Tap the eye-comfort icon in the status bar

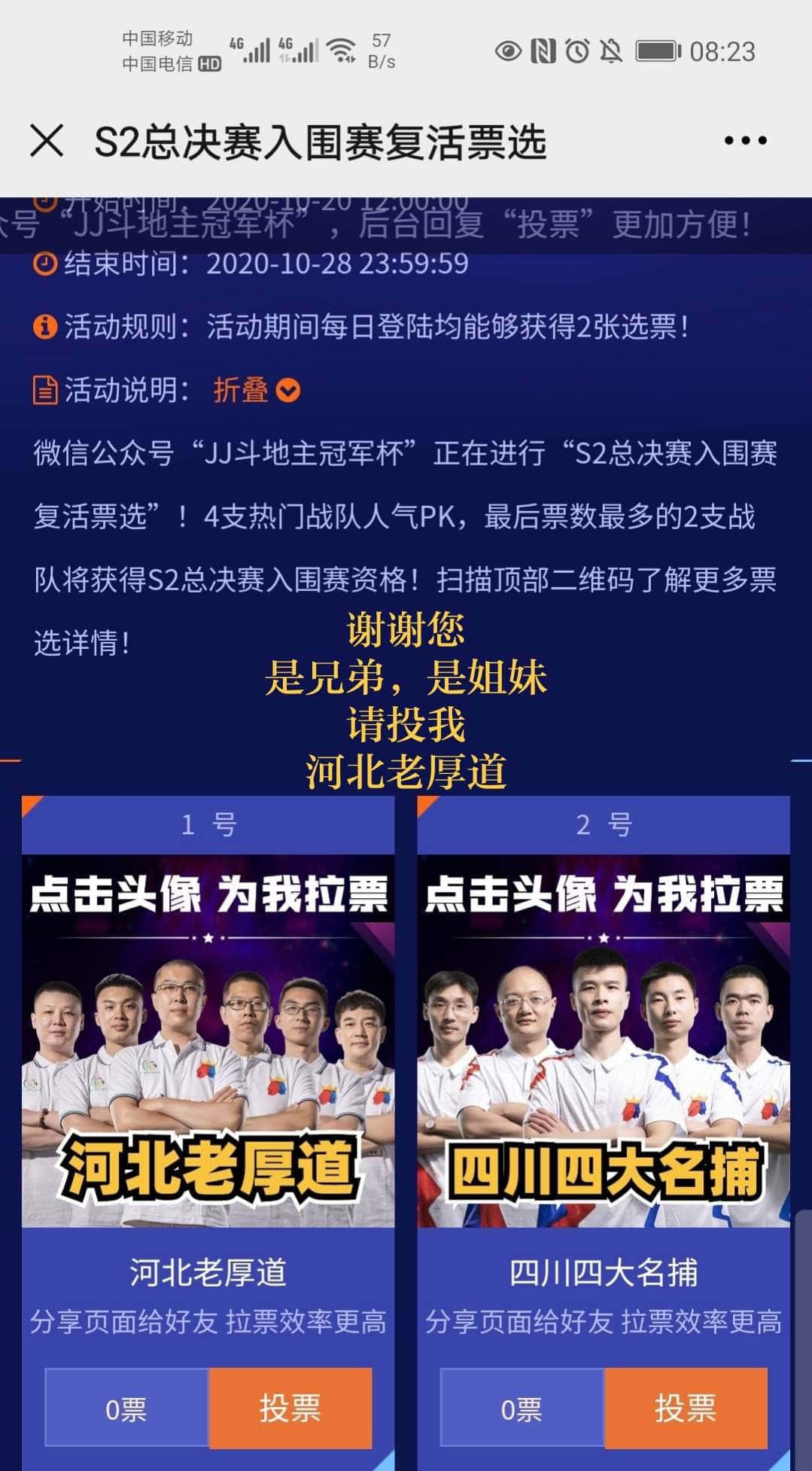pos(509,48)
